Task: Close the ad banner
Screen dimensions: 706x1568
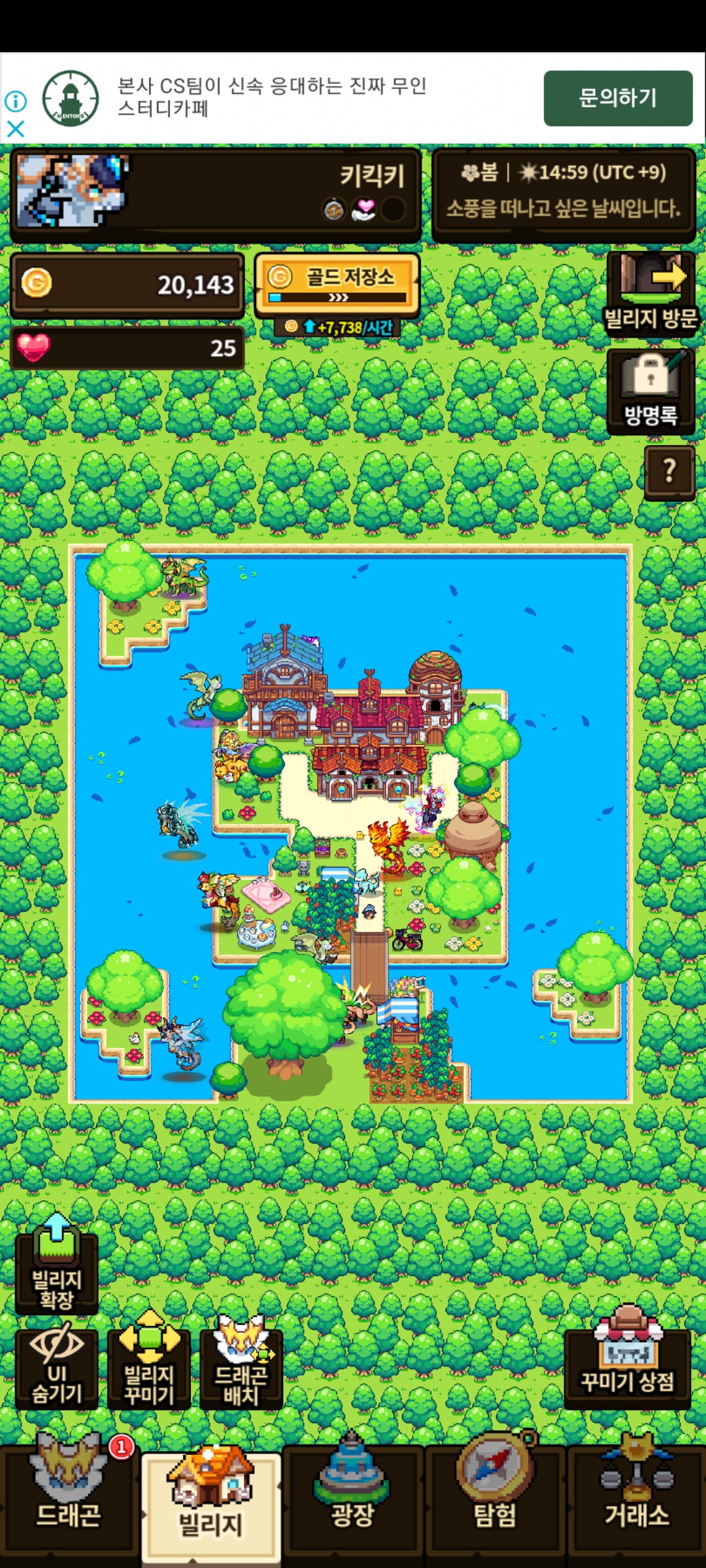Action: coord(16,129)
